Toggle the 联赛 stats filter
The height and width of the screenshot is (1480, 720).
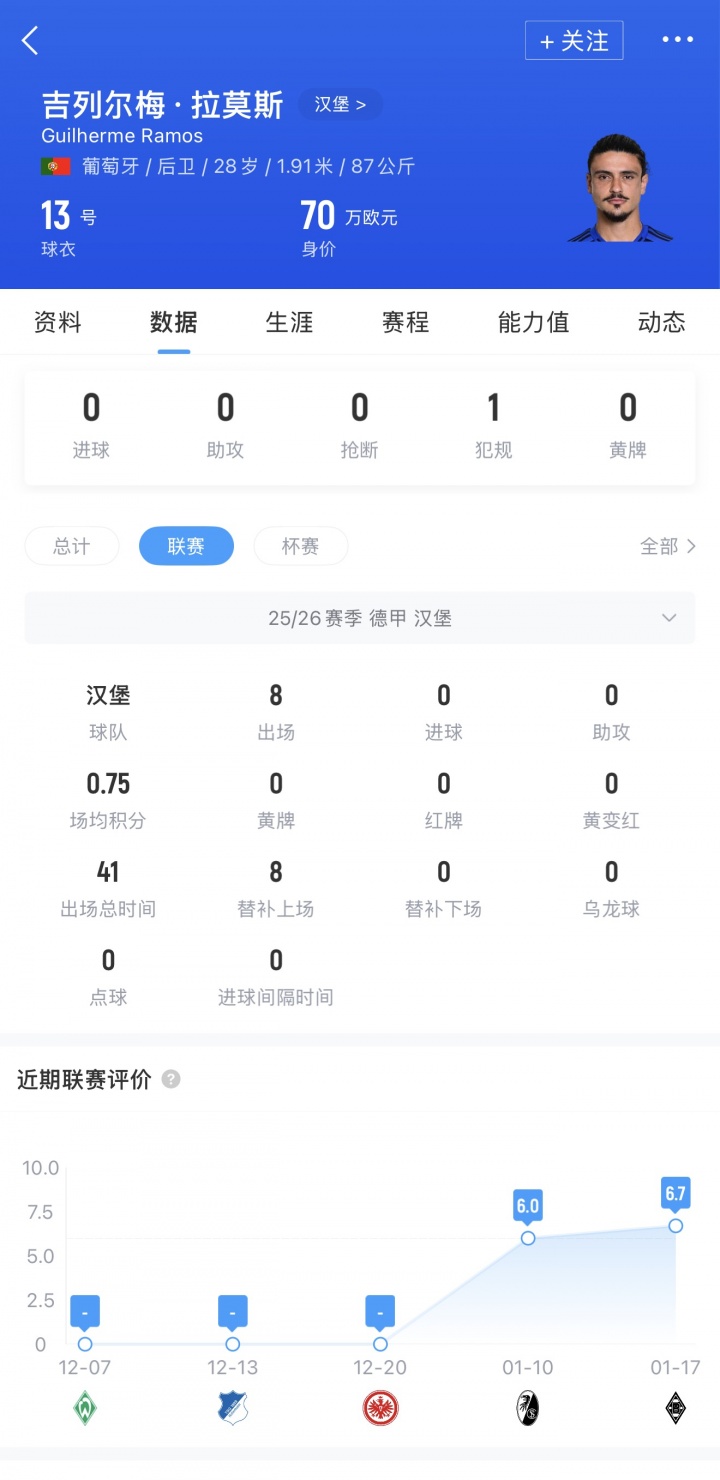(186, 546)
